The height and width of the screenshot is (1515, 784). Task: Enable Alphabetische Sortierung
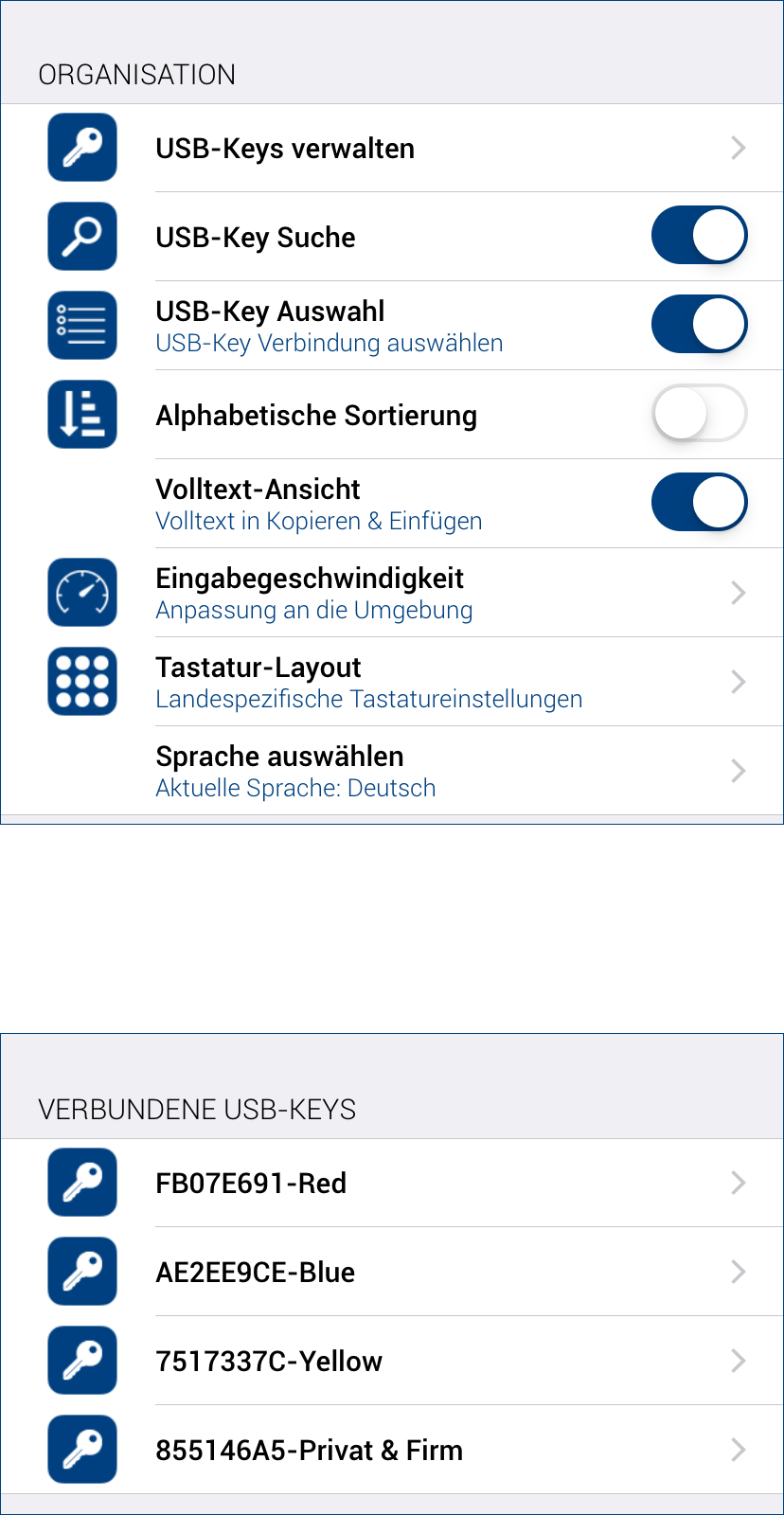[x=699, y=414]
